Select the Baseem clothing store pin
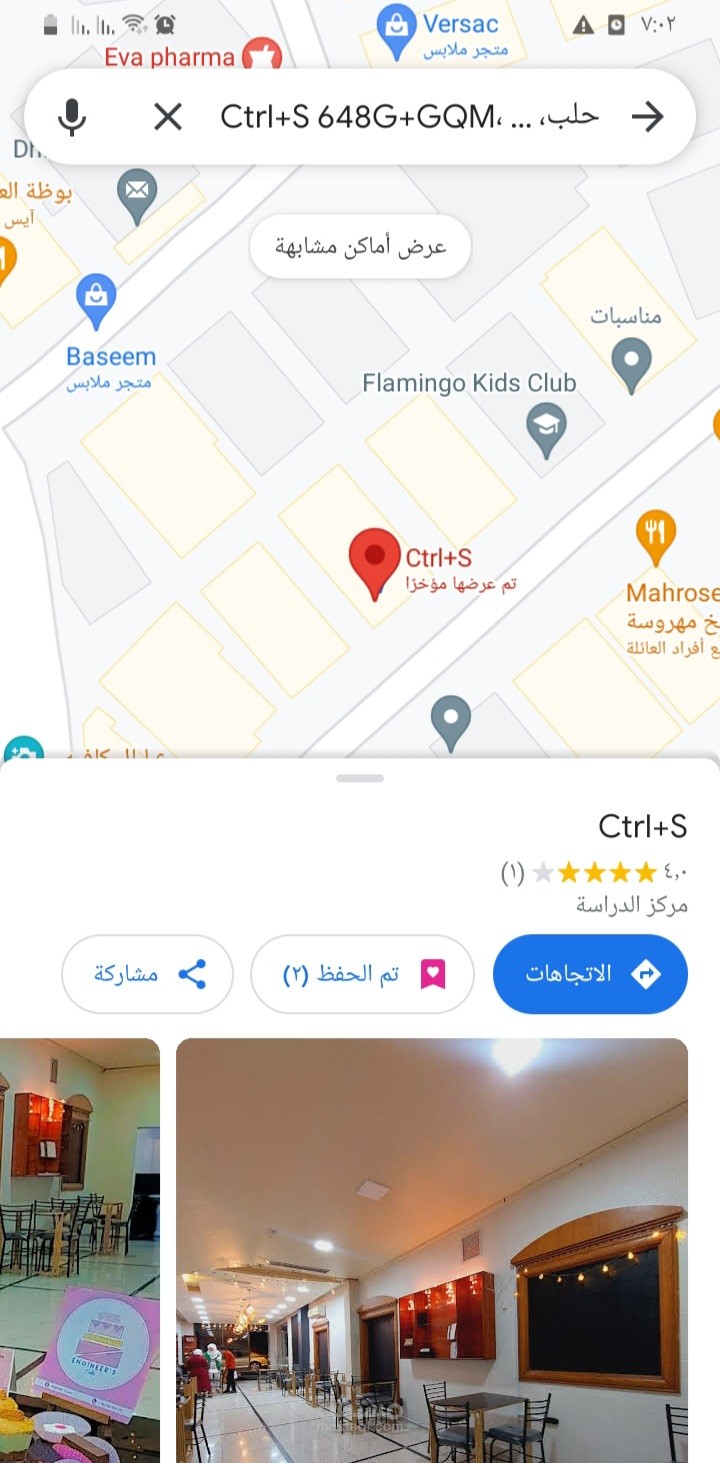 (97, 295)
